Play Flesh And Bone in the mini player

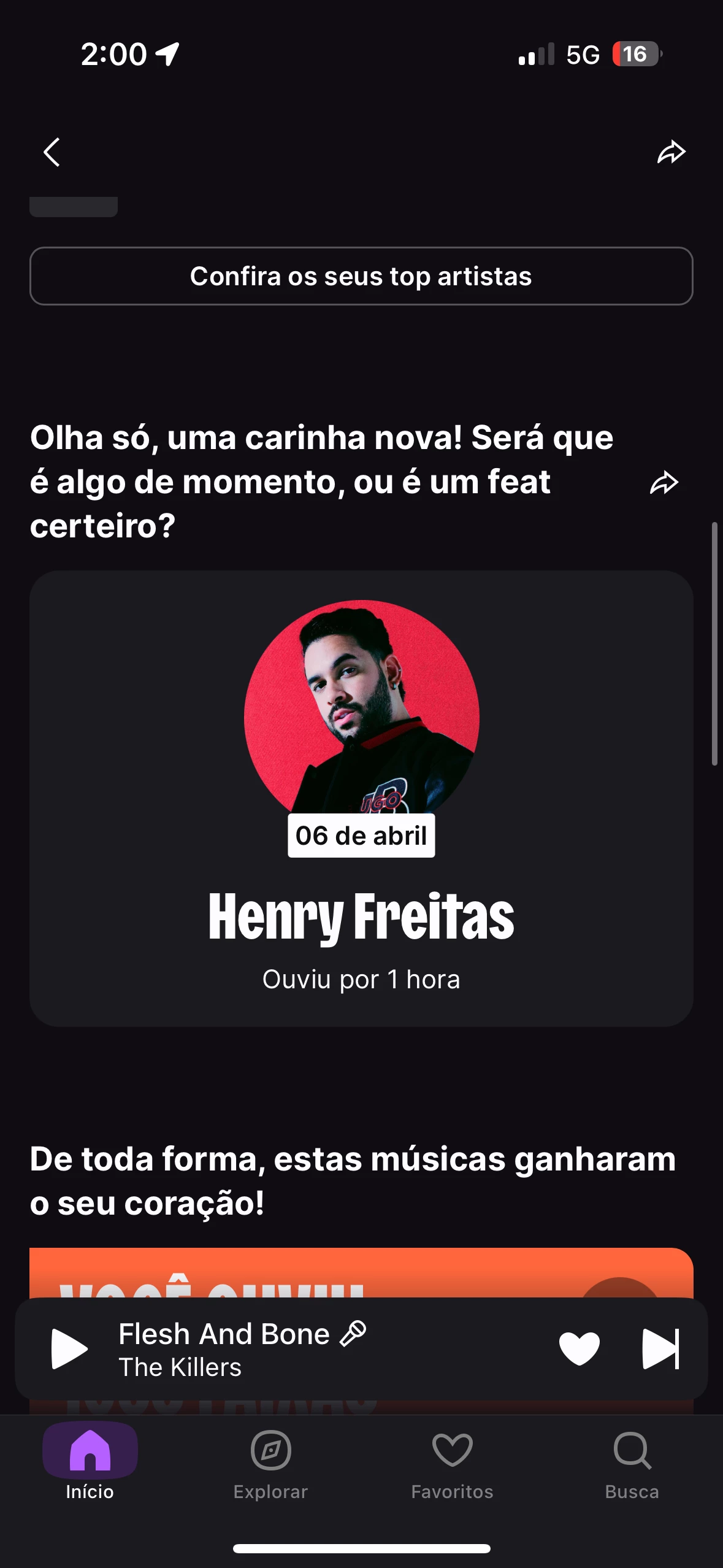point(69,1348)
